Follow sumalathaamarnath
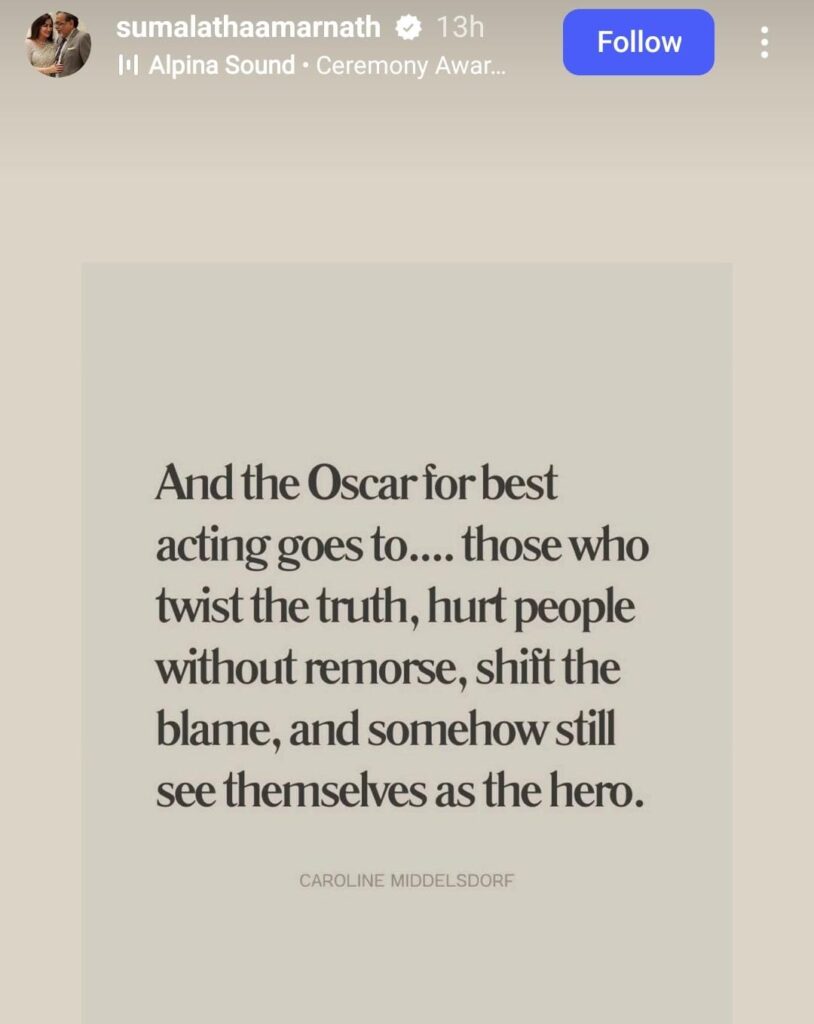The image size is (814, 1024). [638, 42]
